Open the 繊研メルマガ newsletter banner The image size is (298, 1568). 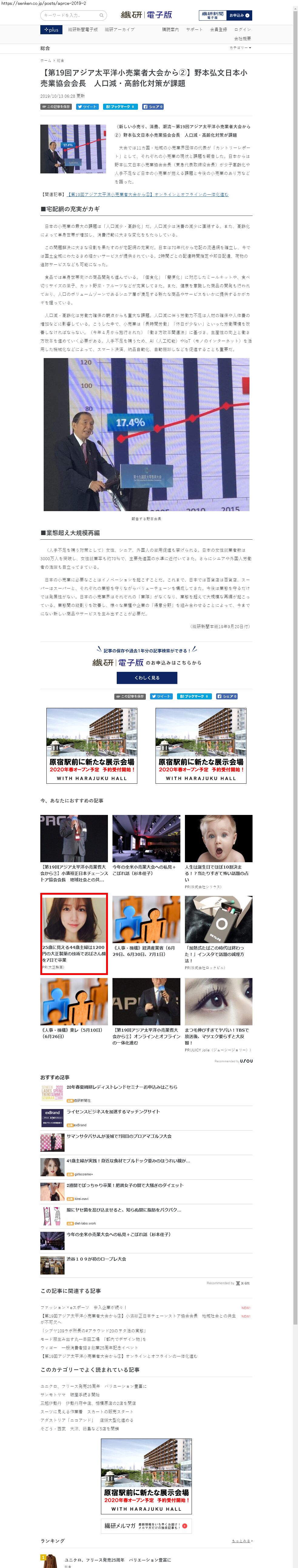click(x=146, y=1525)
